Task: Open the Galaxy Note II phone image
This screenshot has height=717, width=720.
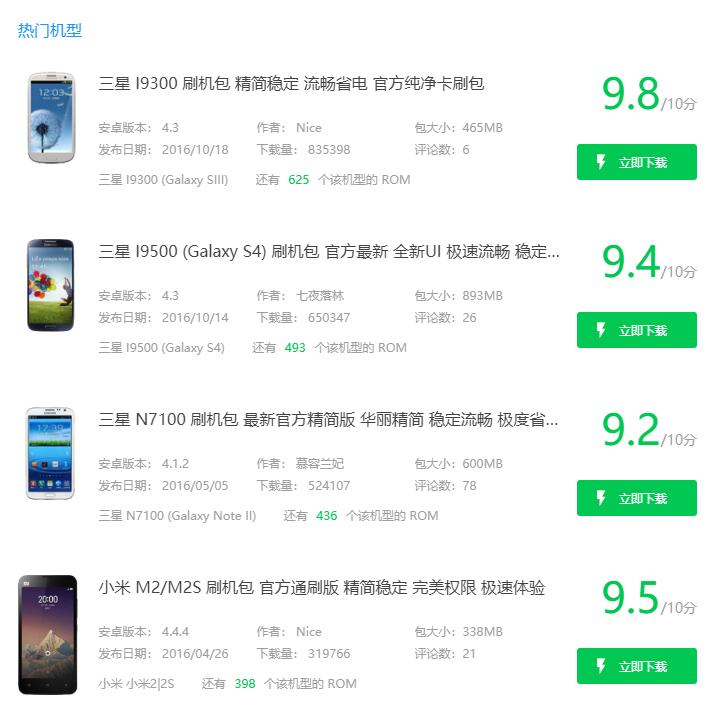Action: coord(51,453)
